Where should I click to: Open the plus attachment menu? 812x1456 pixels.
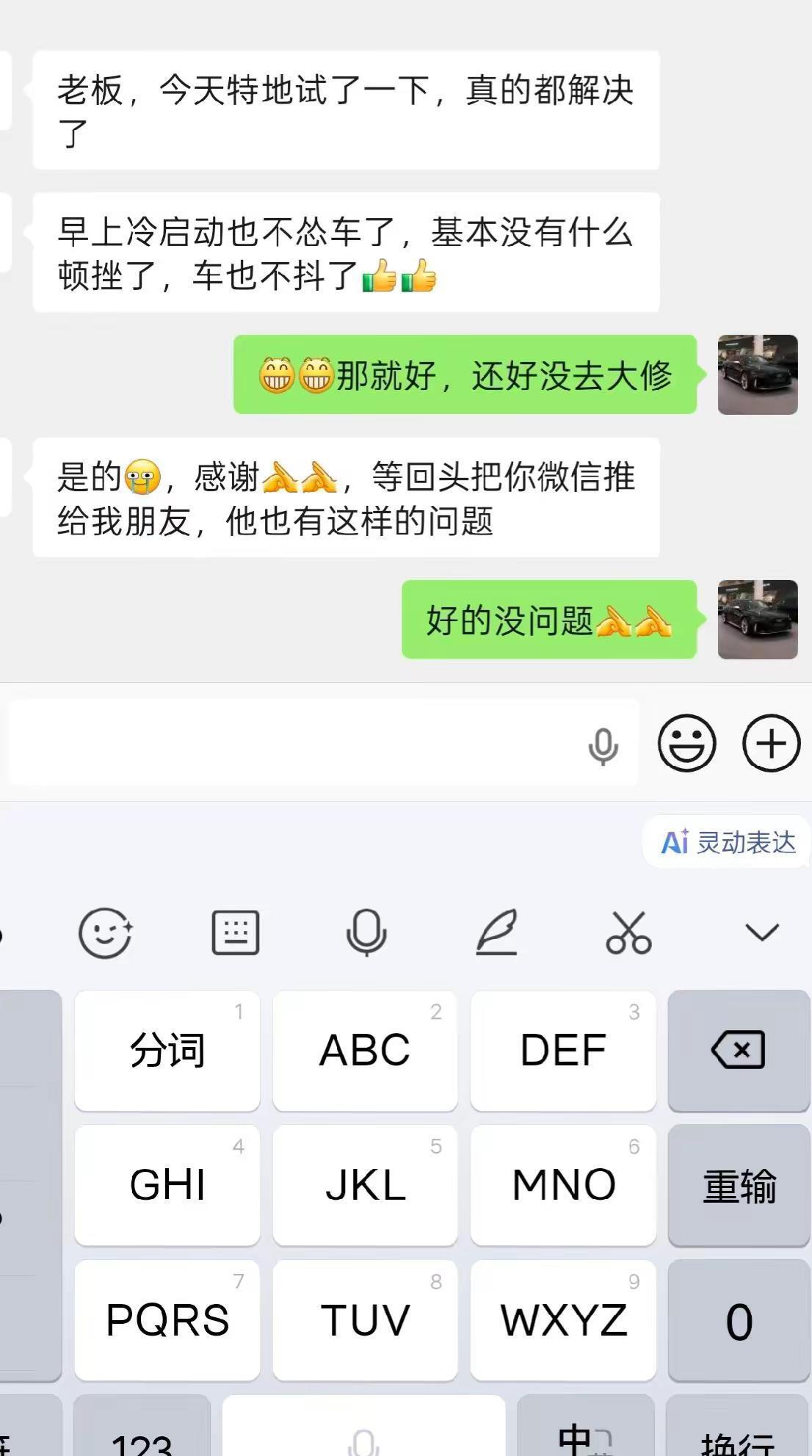point(771,743)
